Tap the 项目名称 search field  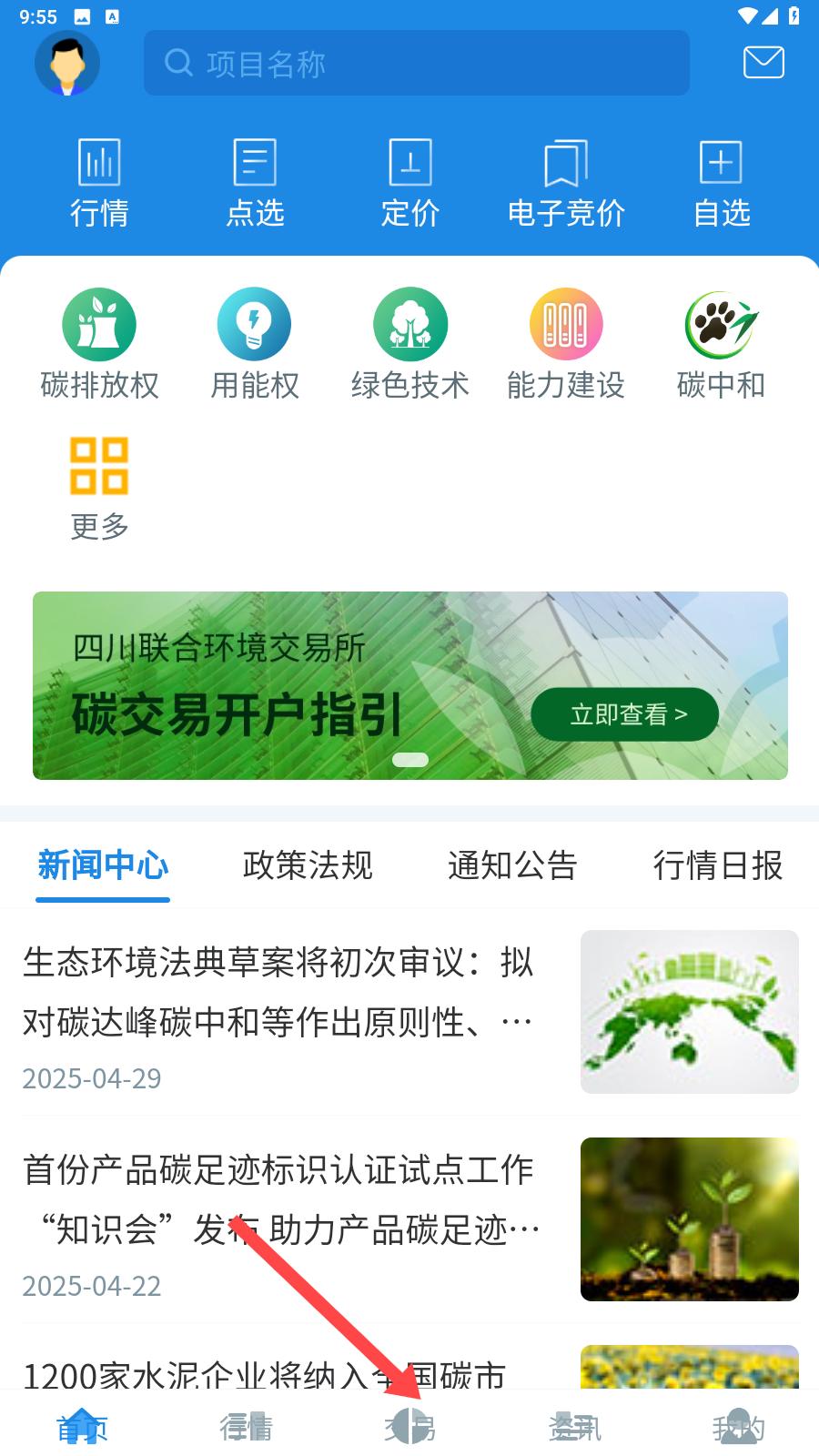tap(416, 63)
